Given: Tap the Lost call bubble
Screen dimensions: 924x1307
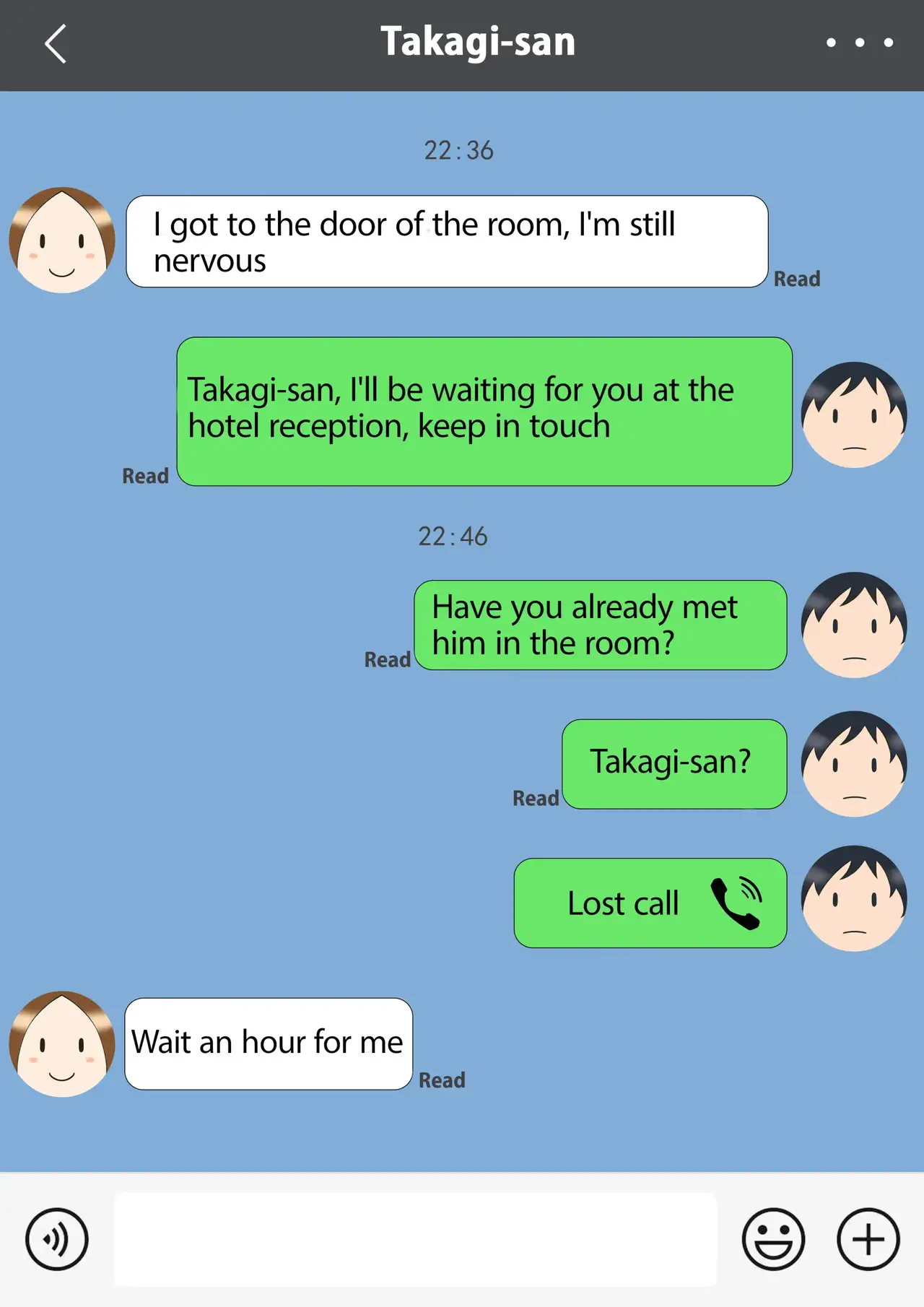Looking at the screenshot, I should coord(650,903).
